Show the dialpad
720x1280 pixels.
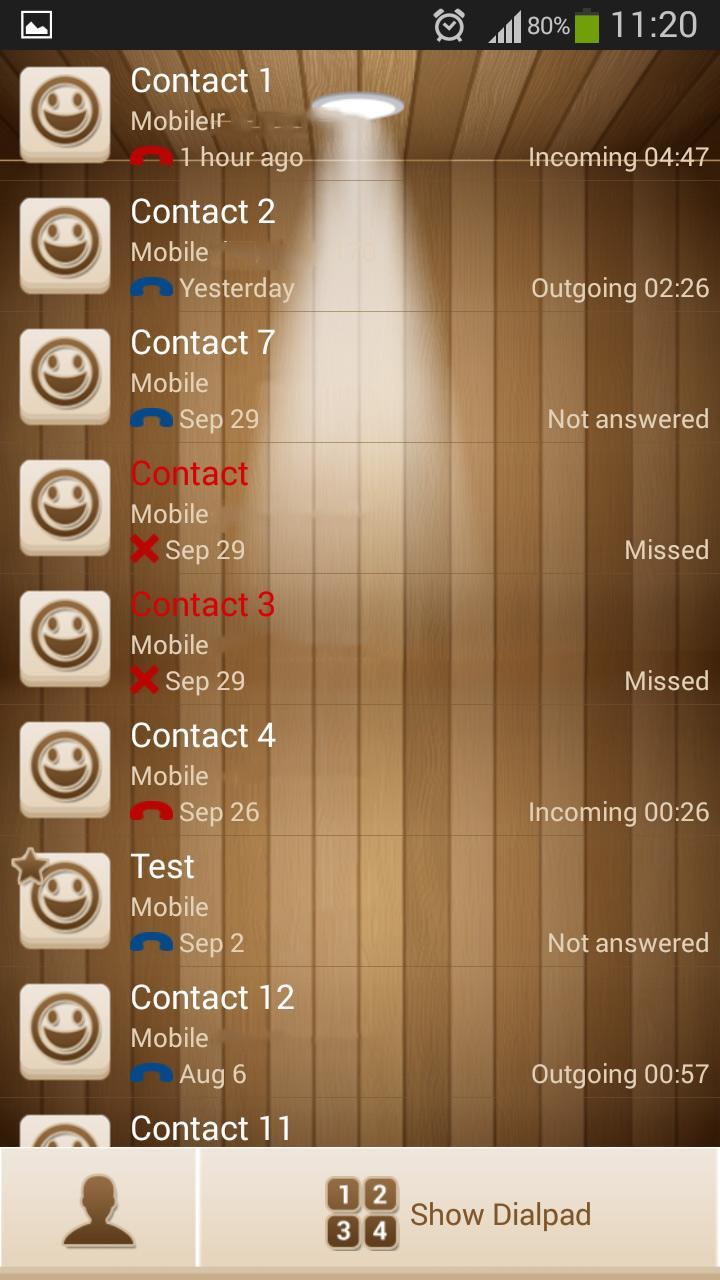point(460,1214)
